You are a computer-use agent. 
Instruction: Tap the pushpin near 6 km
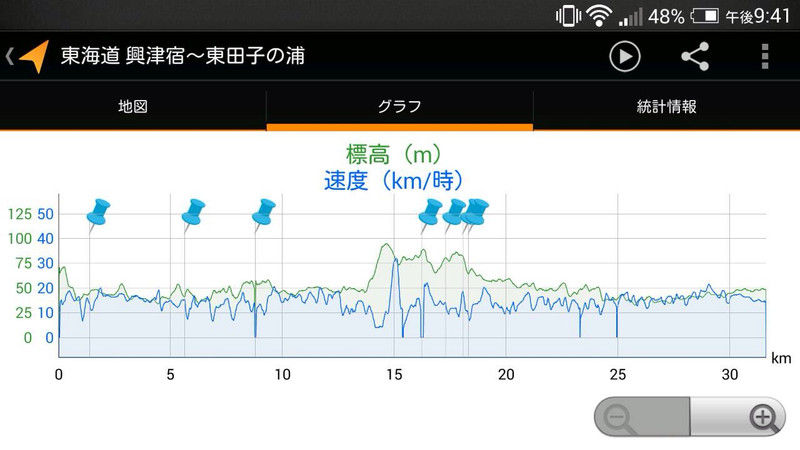[x=193, y=212]
